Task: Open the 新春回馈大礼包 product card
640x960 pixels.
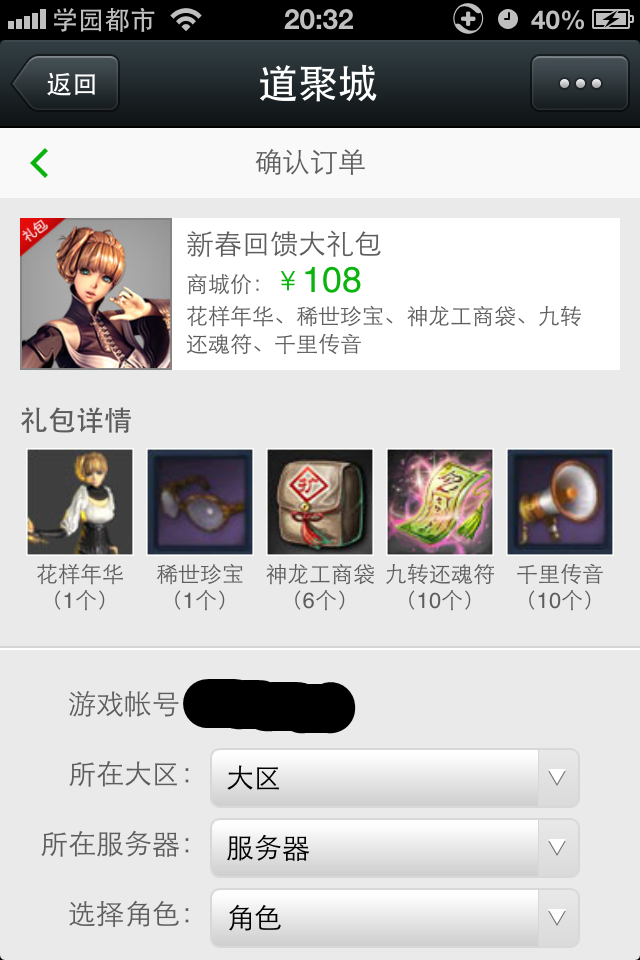Action: click(320, 294)
